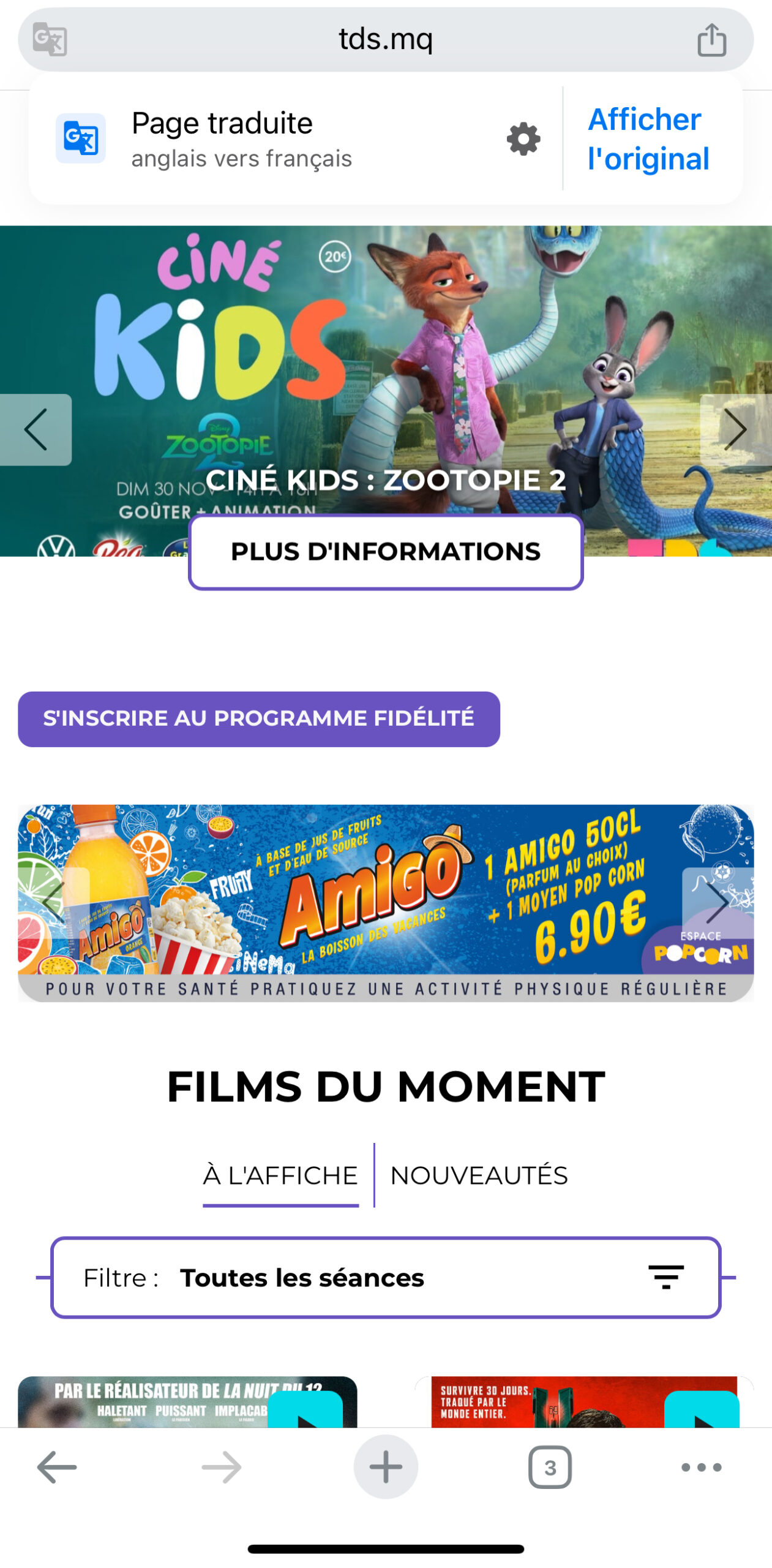Share this page from the address bar
Image resolution: width=772 pixels, height=1568 pixels.
click(711, 40)
